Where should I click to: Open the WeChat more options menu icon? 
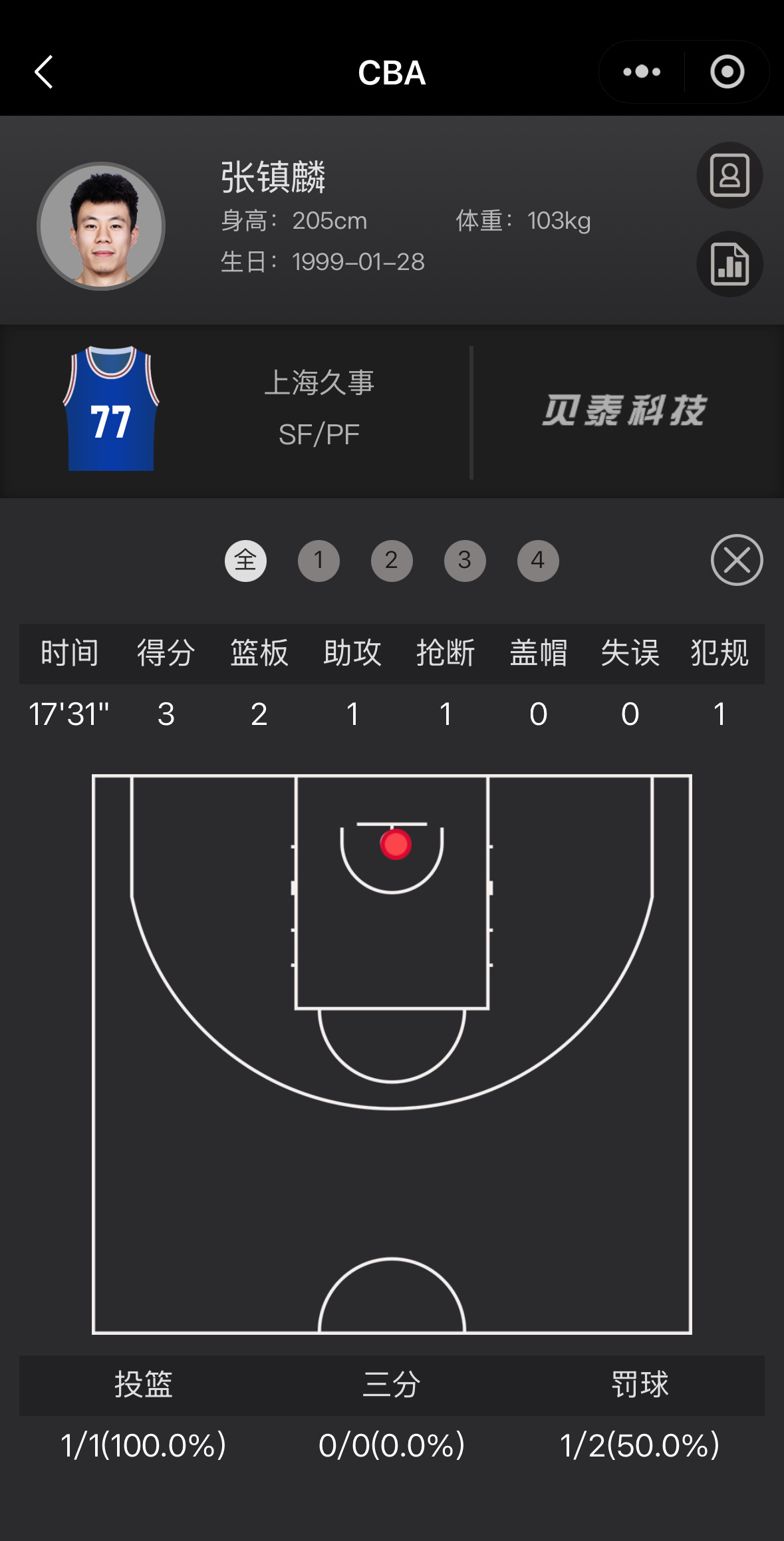point(639,72)
